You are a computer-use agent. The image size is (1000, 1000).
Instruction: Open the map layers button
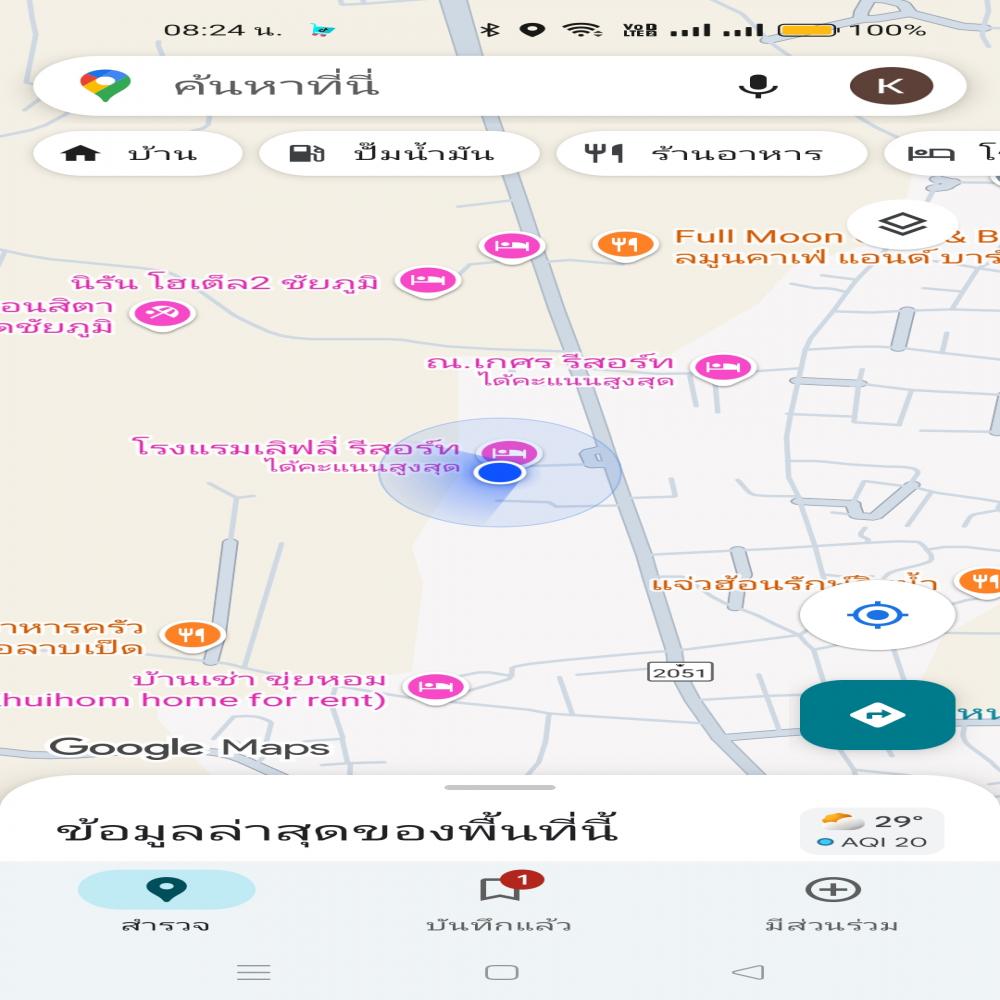click(902, 225)
